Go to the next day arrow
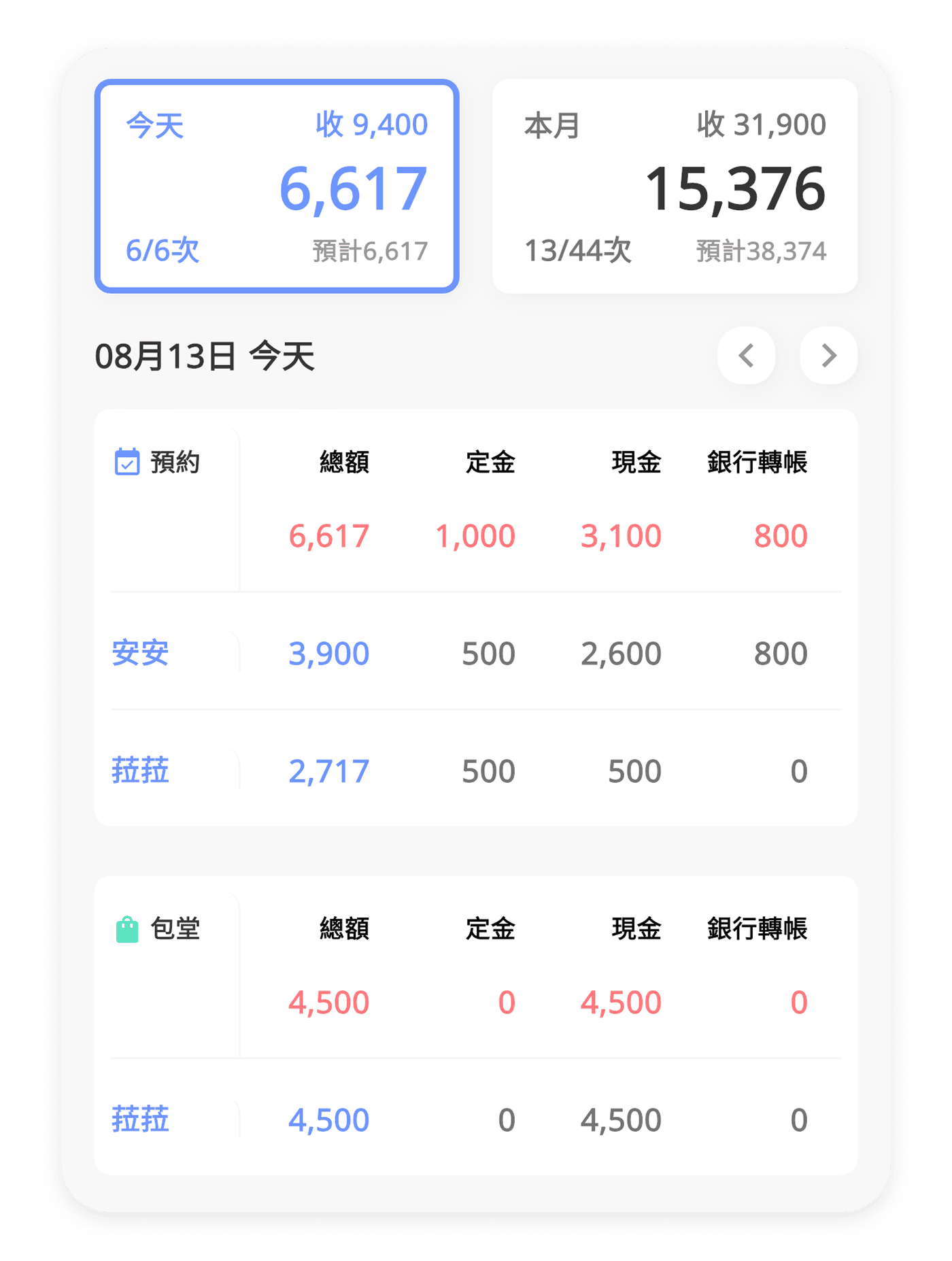The width and height of the screenshot is (952, 1261). (x=828, y=356)
